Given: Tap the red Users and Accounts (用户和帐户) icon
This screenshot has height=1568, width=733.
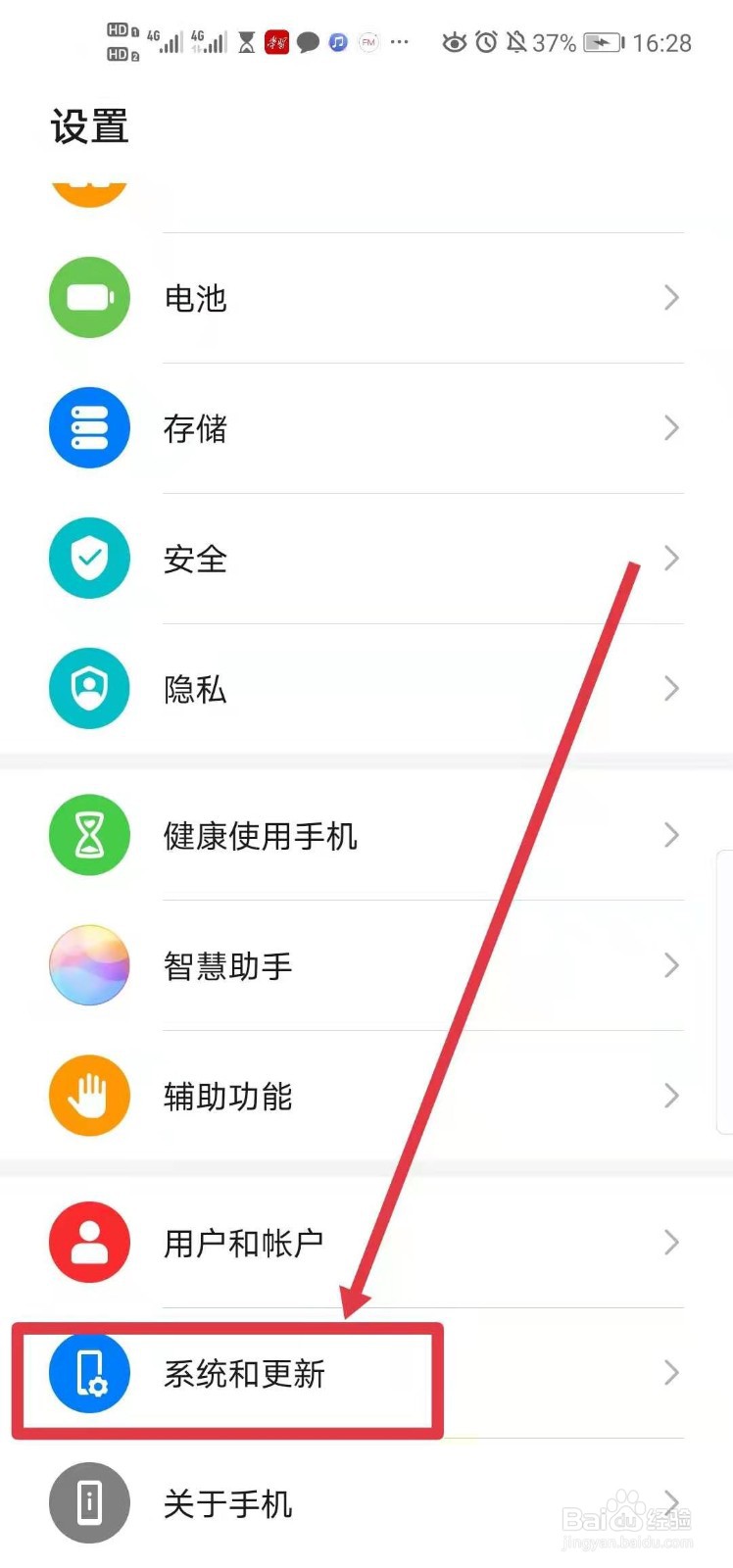Looking at the screenshot, I should click(x=89, y=1242).
